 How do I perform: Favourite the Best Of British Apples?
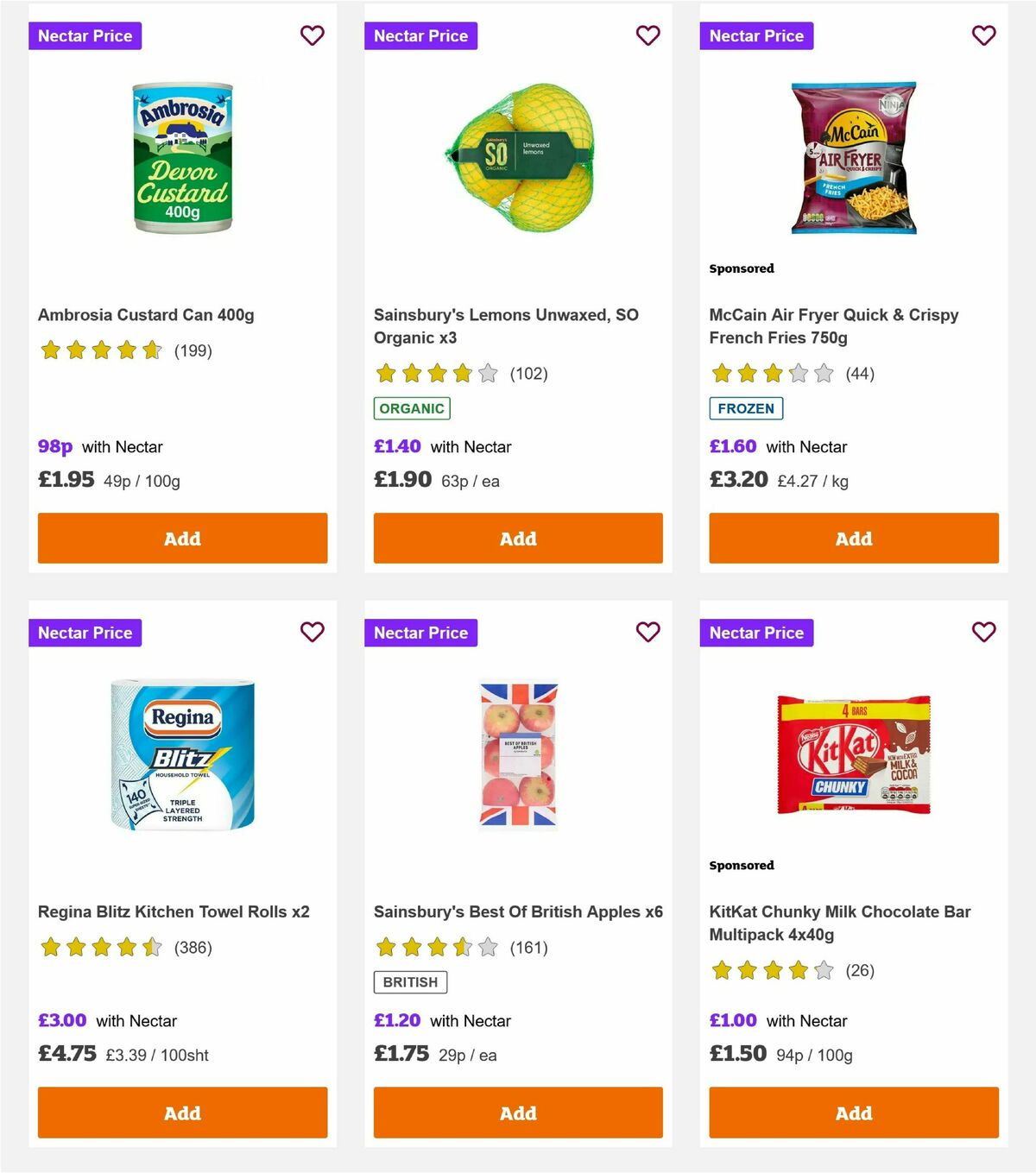tap(647, 633)
